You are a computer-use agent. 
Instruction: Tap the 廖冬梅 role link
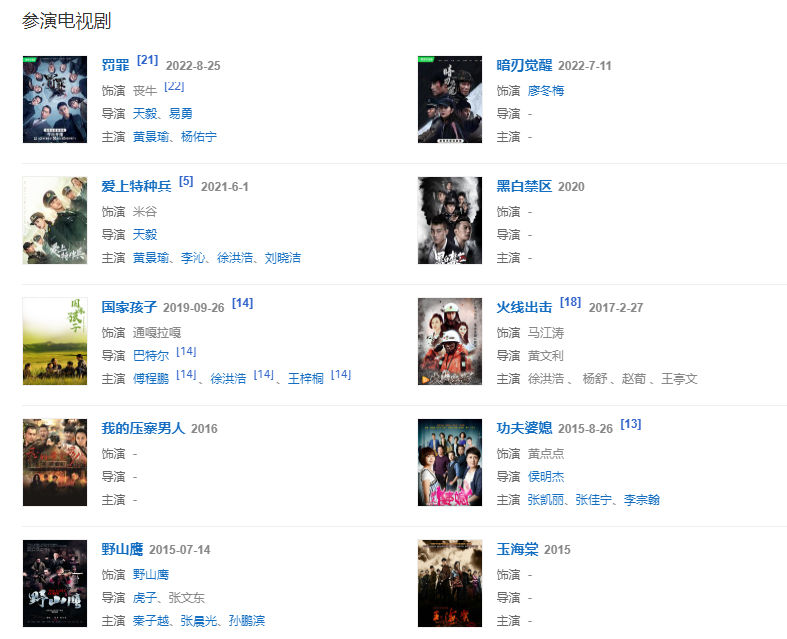[546, 90]
